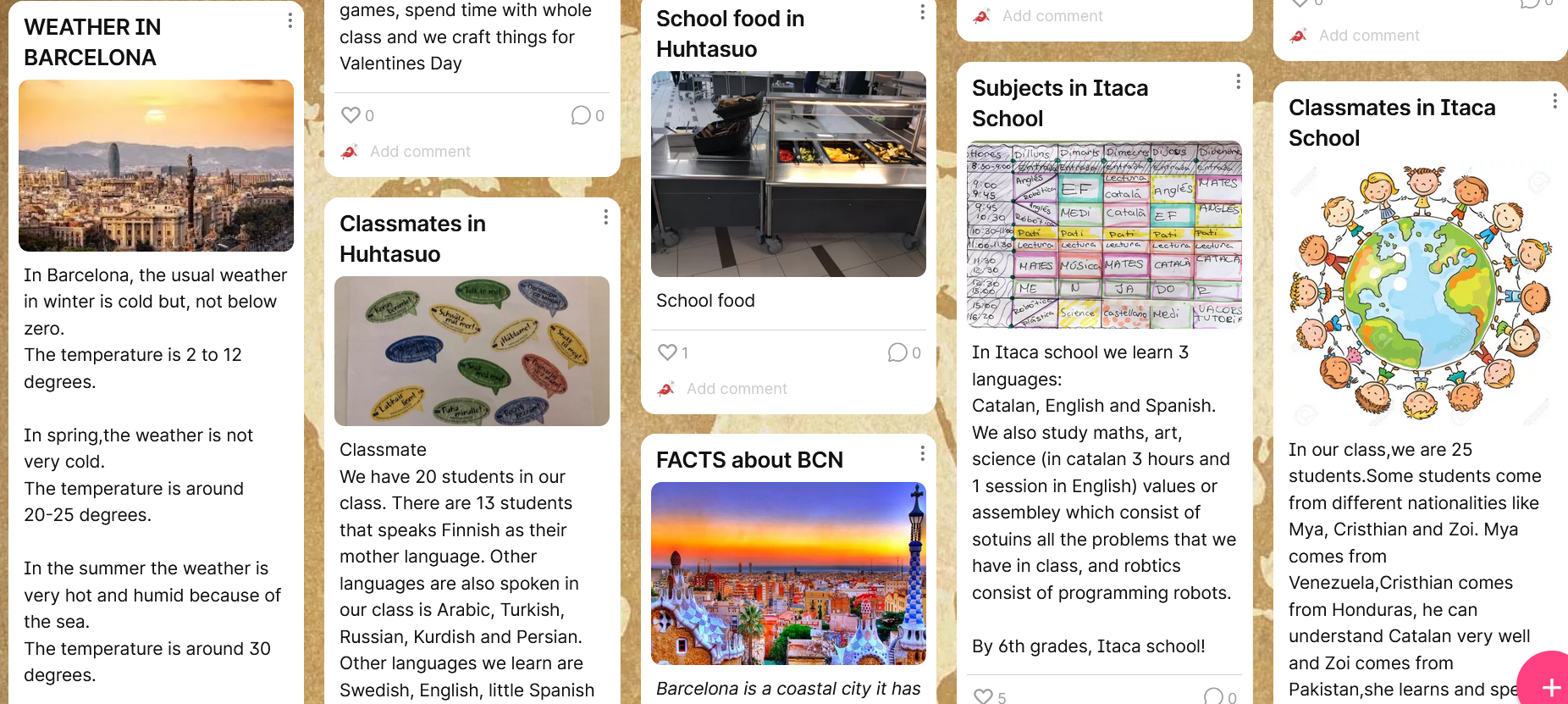Like the Subjects in Itaca School post
Screen dimensions: 1568x704
point(983,696)
